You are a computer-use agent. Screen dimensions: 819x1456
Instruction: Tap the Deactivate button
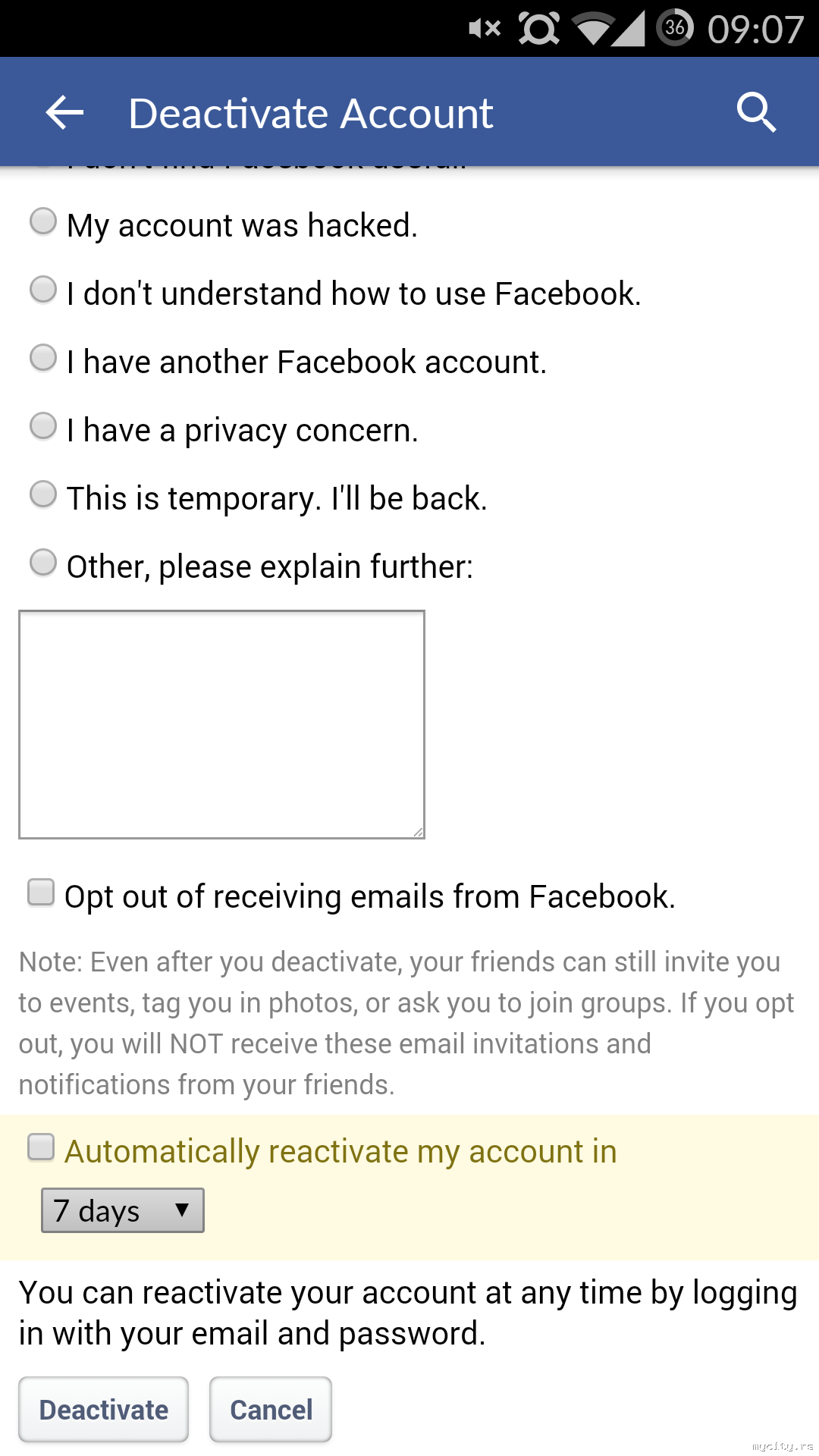[104, 1410]
